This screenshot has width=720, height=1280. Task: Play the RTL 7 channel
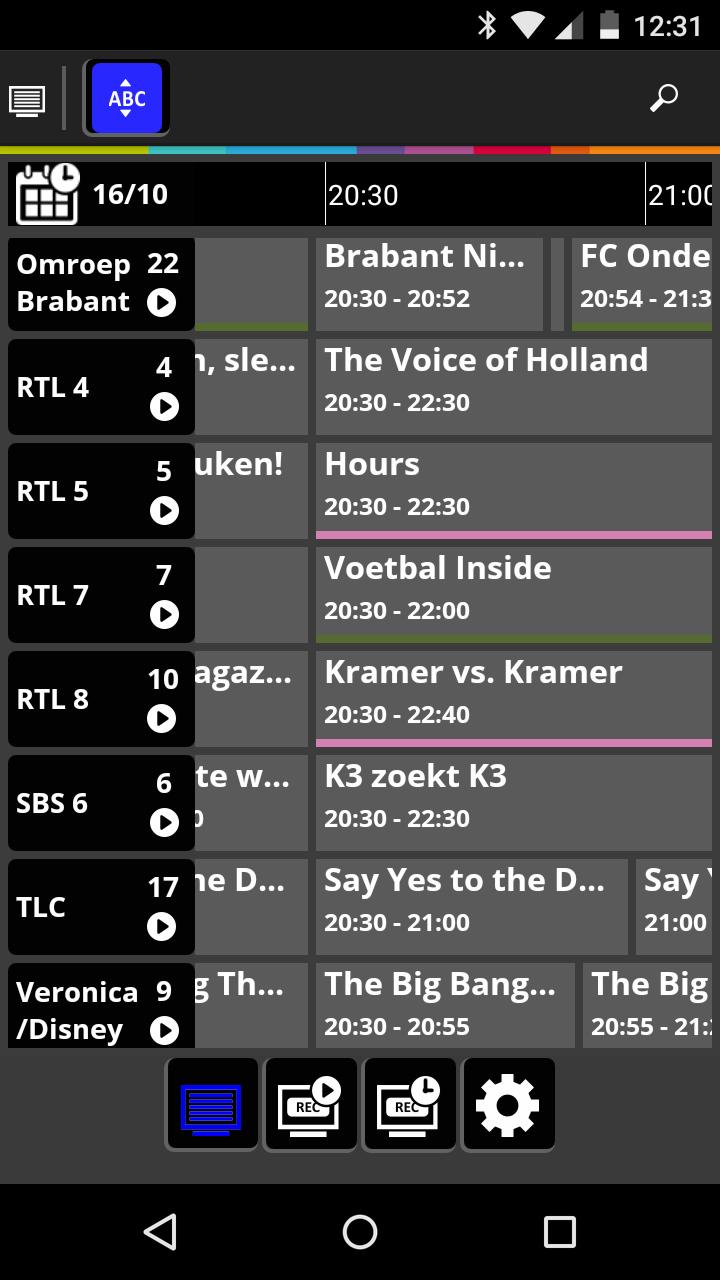(x=164, y=614)
